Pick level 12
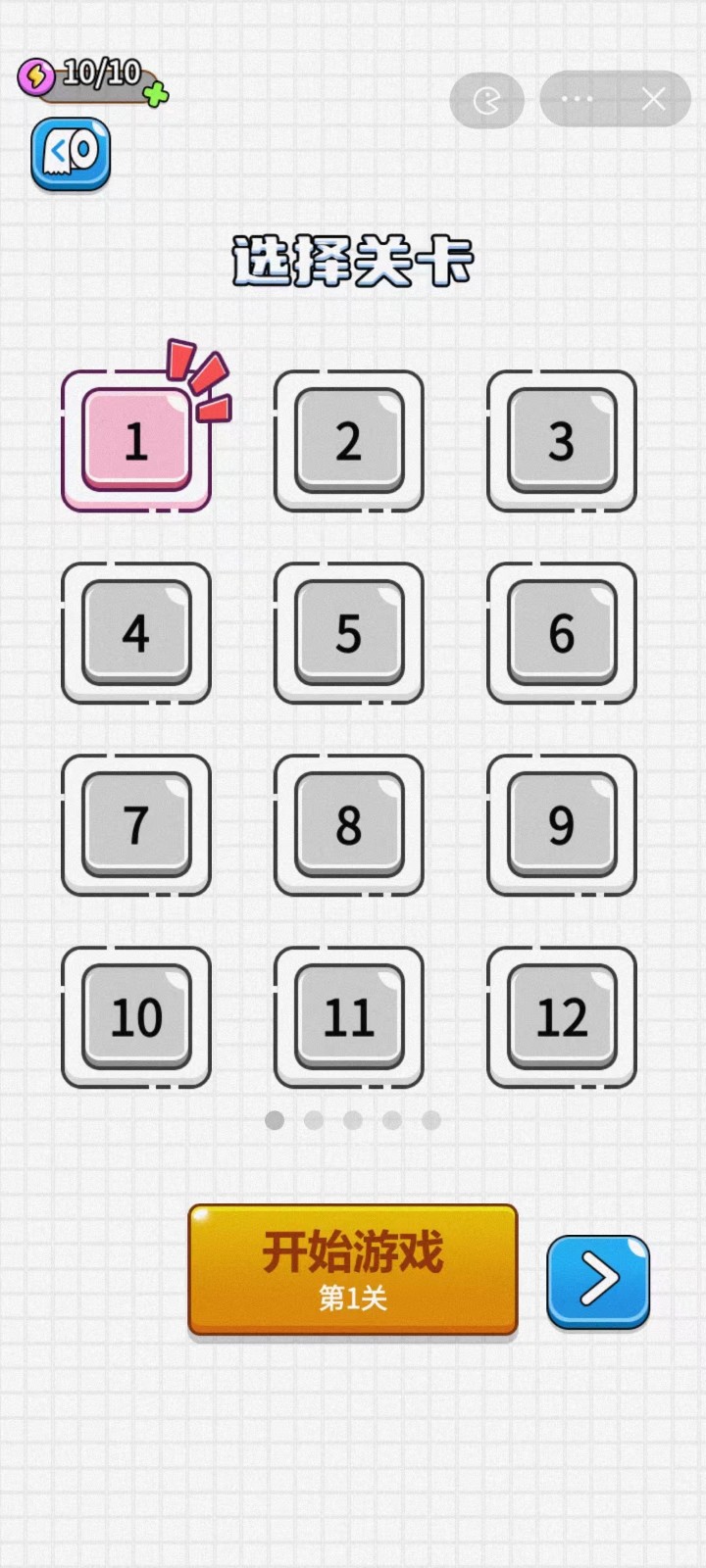The height and width of the screenshot is (1568, 706). (x=562, y=1016)
